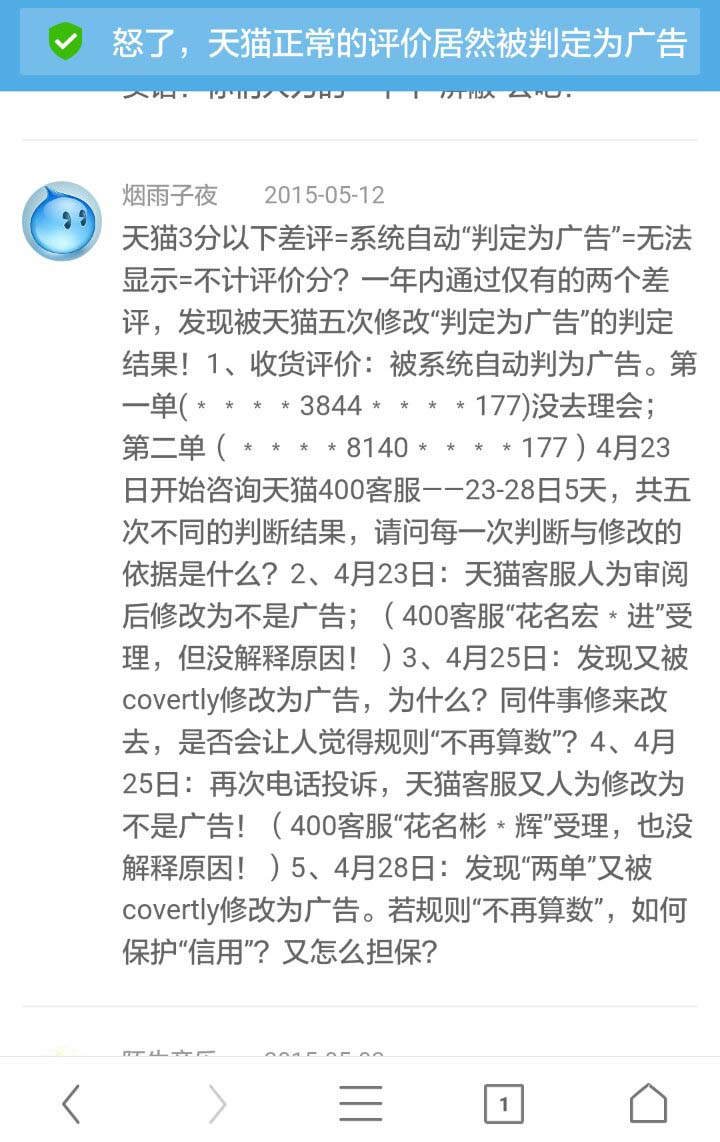Open the browser menu
The image size is (720, 1142).
[360, 1104]
